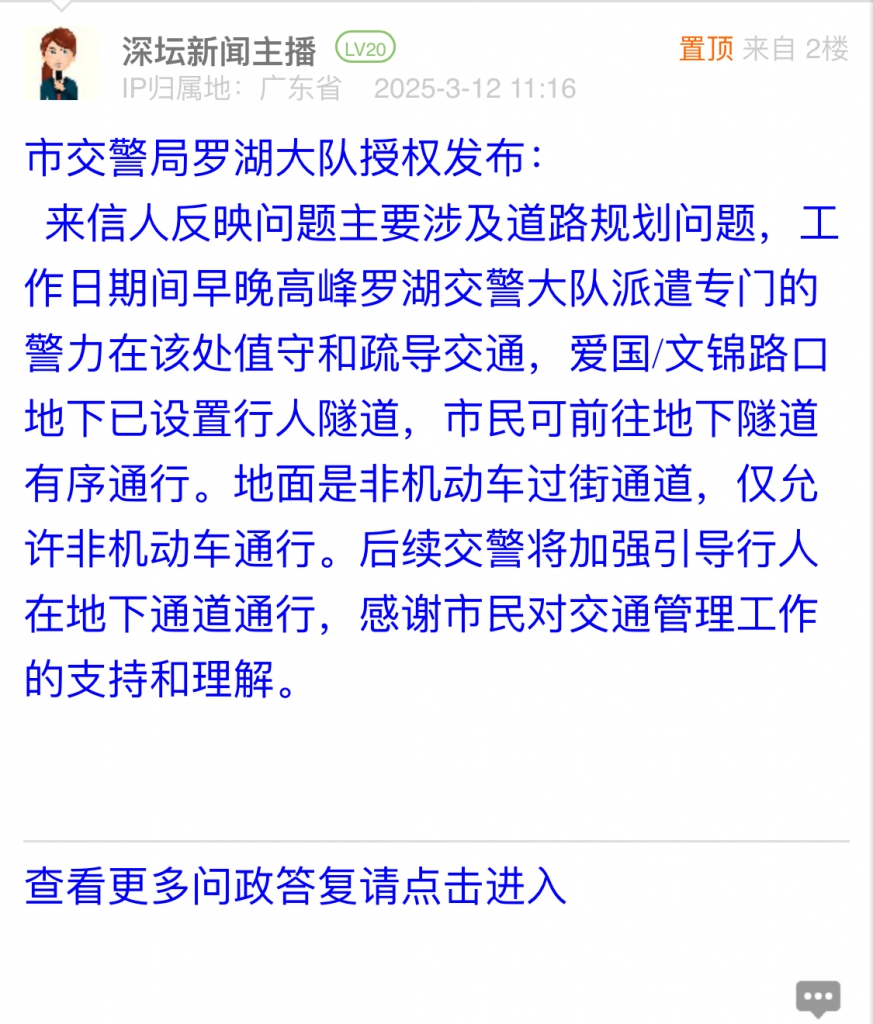Image resolution: width=873 pixels, height=1024 pixels.
Task: Open the 查看更多问政答复请点击进入 link
Action: (x=296, y=886)
